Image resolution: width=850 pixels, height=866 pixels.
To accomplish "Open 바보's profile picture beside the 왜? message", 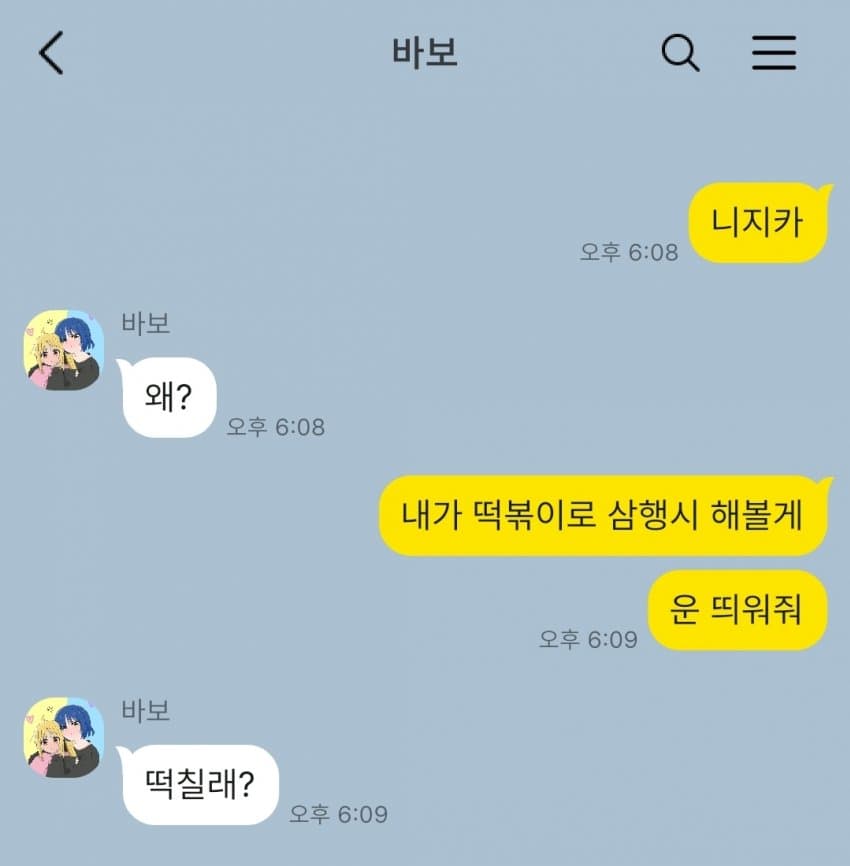I will pyautogui.click(x=64, y=350).
